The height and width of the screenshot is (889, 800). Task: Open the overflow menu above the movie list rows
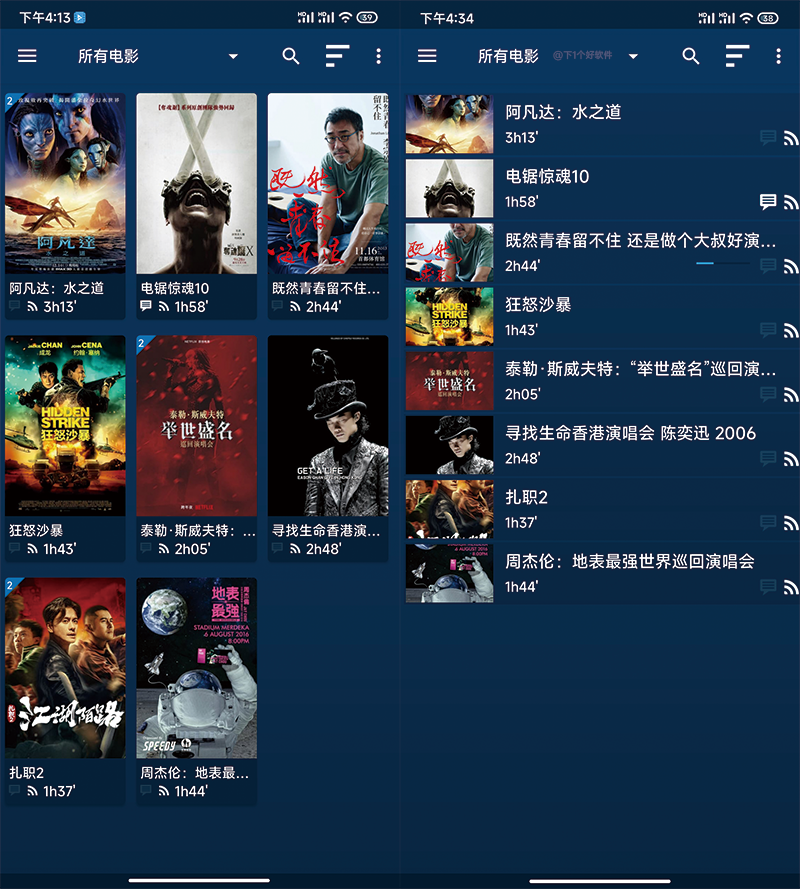coord(777,57)
